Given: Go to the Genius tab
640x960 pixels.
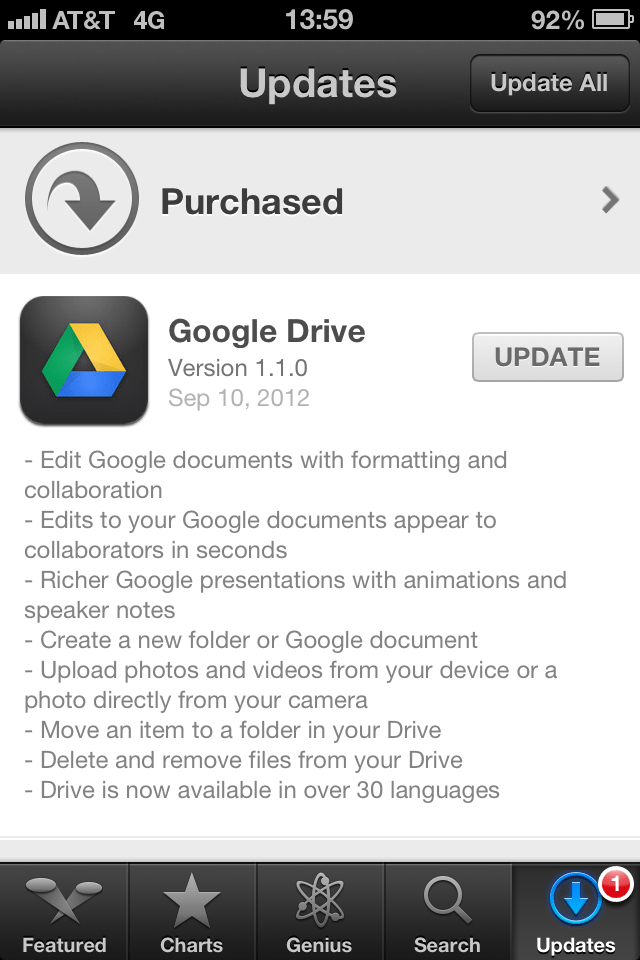Looking at the screenshot, I should pyautogui.click(x=320, y=912).
